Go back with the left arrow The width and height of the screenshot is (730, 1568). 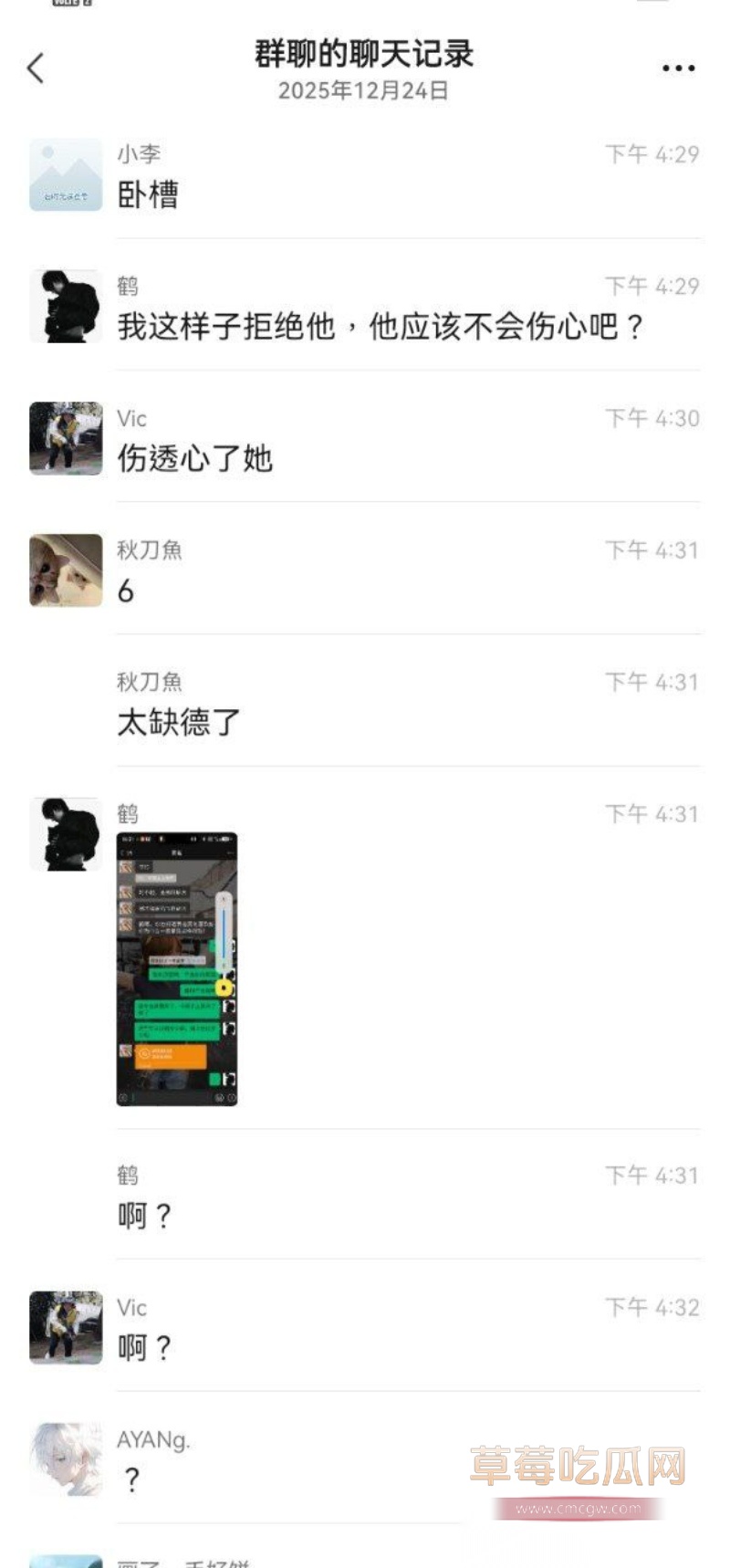(36, 68)
